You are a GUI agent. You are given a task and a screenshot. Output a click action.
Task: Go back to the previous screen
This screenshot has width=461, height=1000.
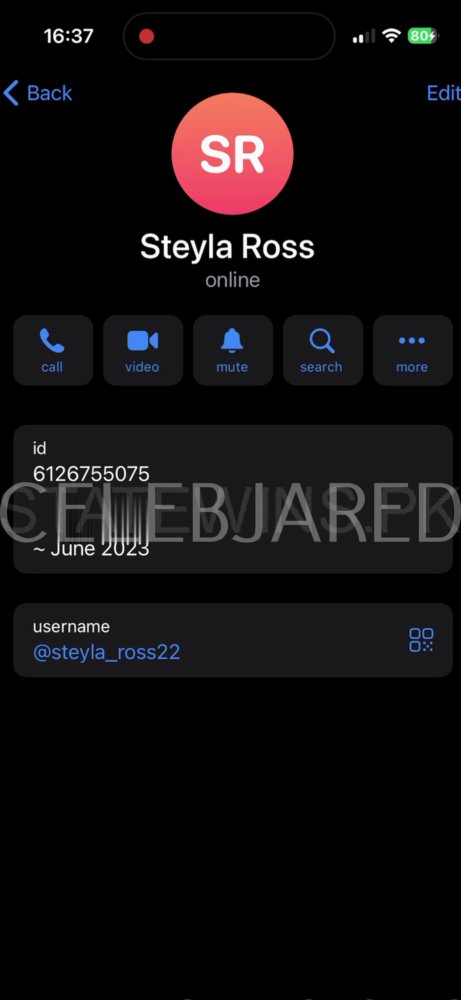pos(38,93)
